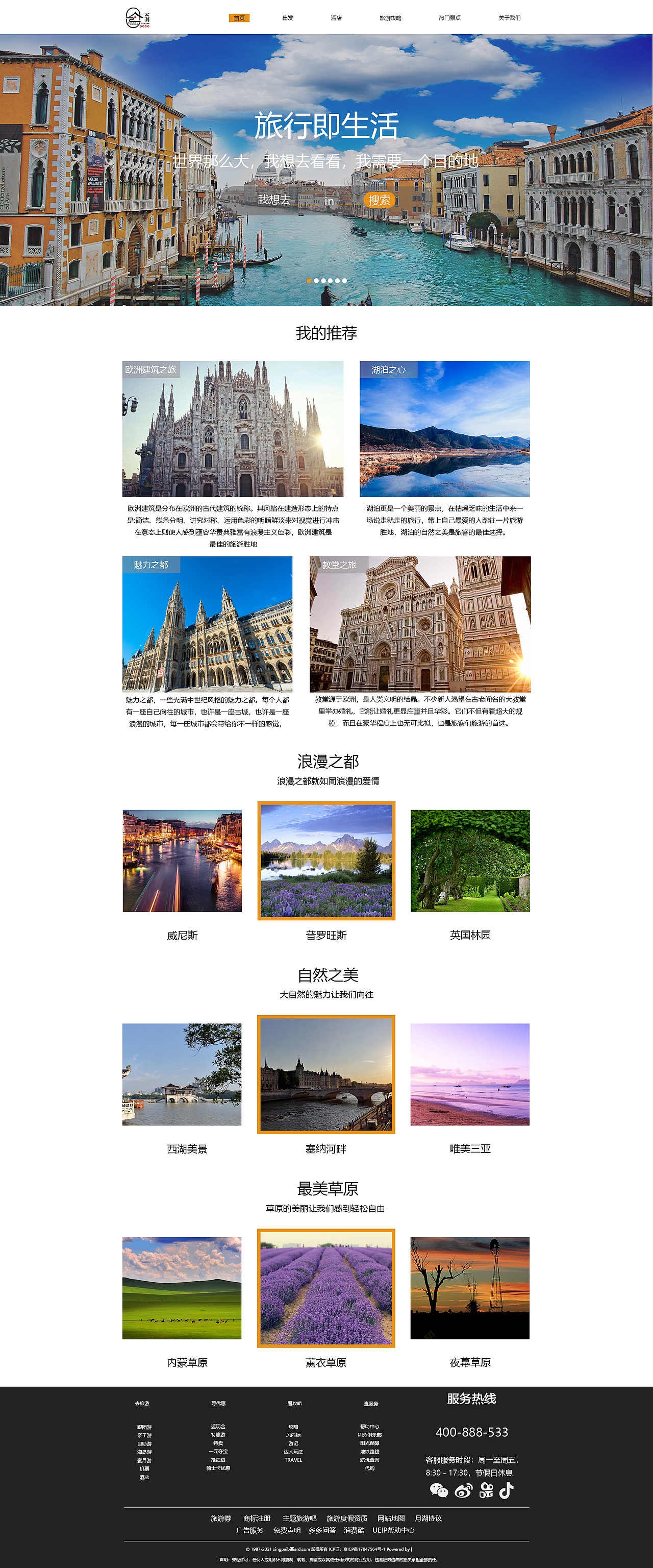Open the 威尼斯 photo tile
653x1568 pixels.
(182, 861)
